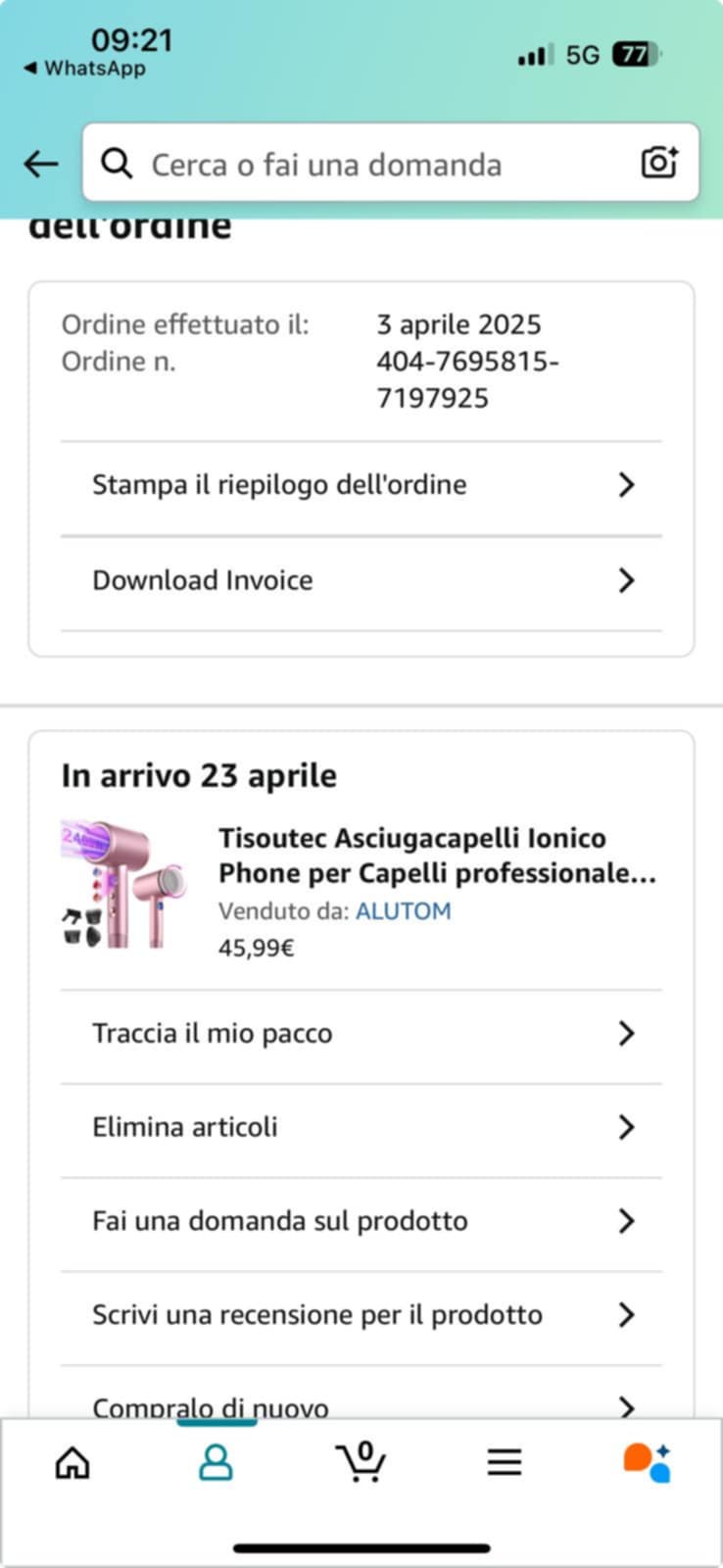Image resolution: width=723 pixels, height=1568 pixels.
Task: Choose 'Scrivi una recensione per il prodotto'
Action: pos(361,1315)
